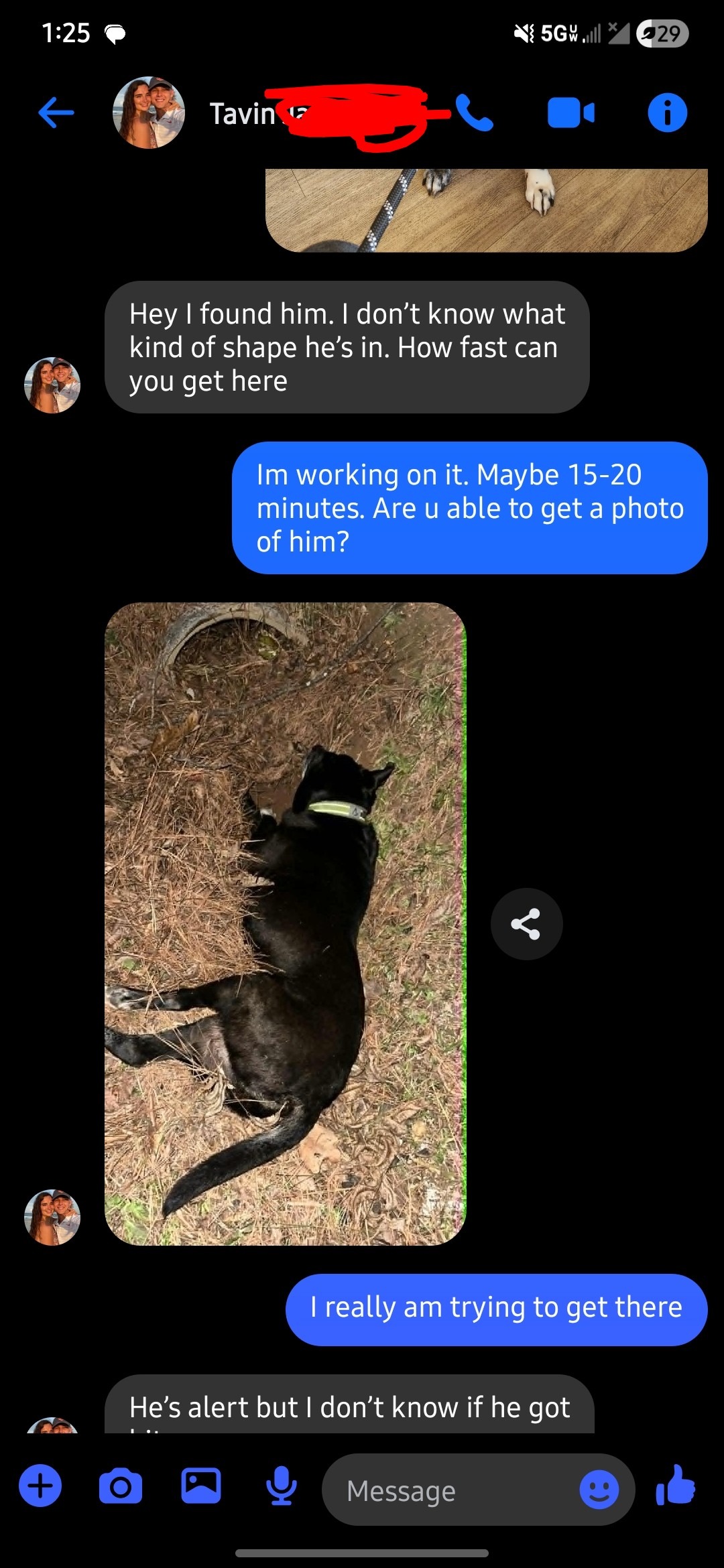
Task: Open the camera to take a photo
Action: [x=121, y=1486]
